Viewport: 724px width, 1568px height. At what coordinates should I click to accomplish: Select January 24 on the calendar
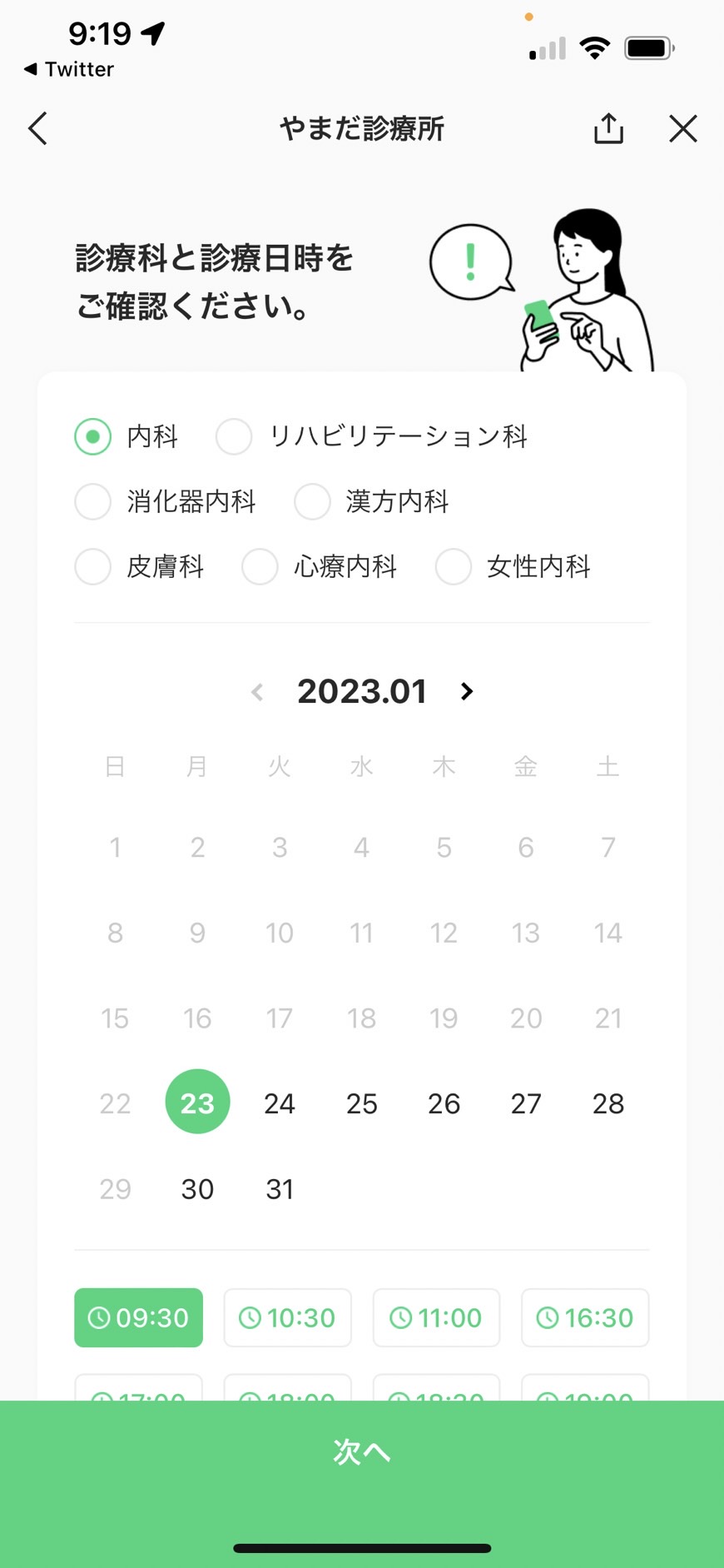click(x=280, y=1103)
